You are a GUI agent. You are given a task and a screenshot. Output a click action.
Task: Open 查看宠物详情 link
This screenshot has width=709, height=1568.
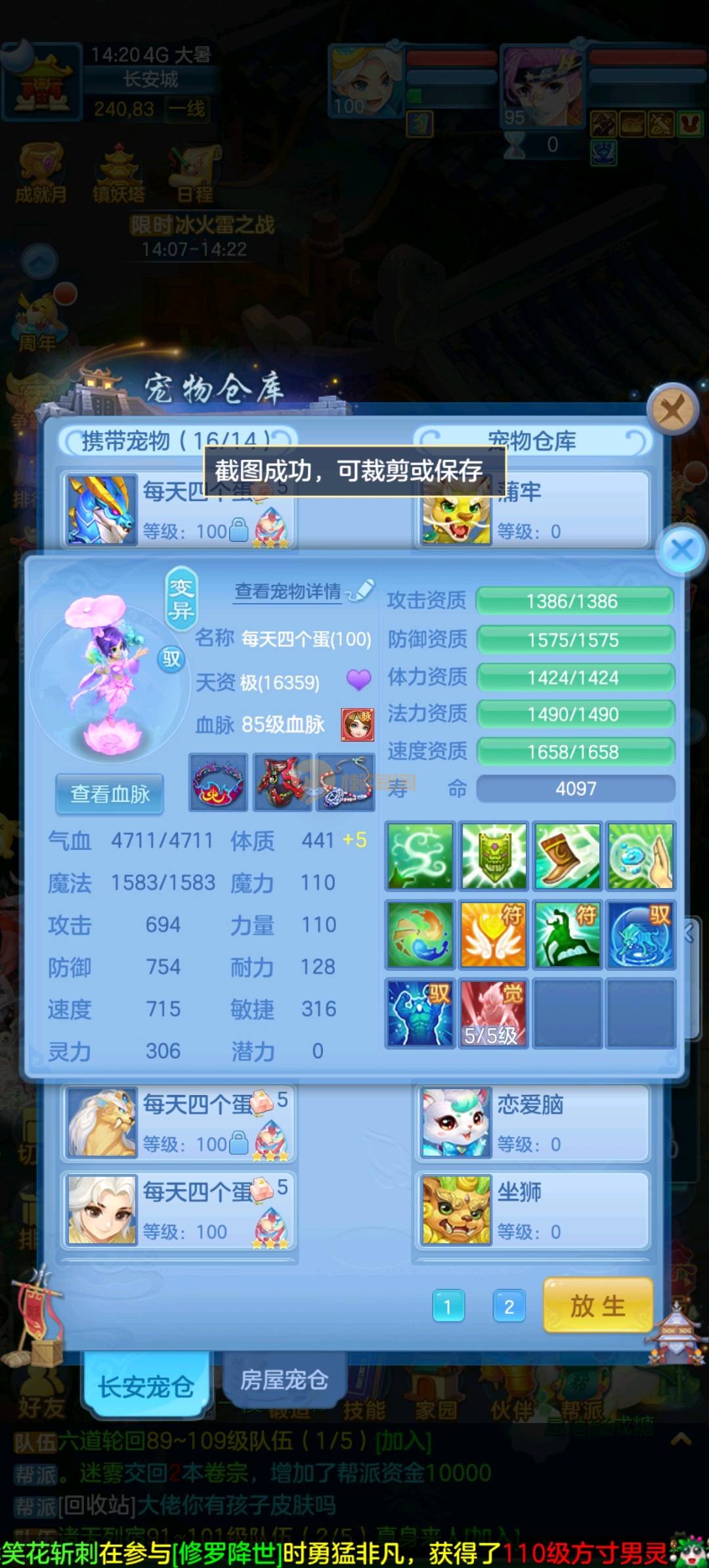tap(289, 592)
